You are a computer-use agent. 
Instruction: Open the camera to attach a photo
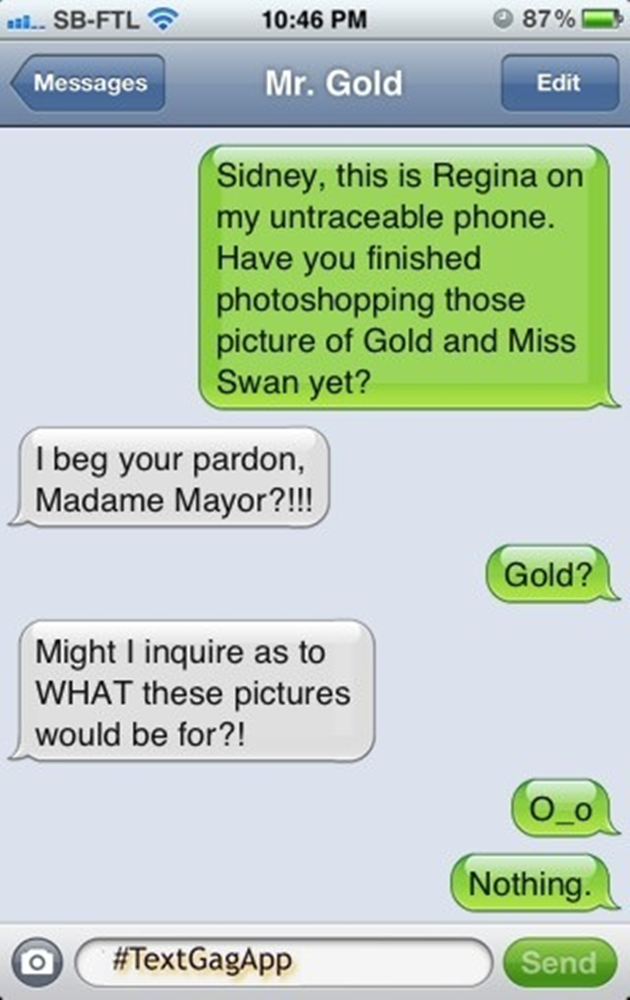37,962
